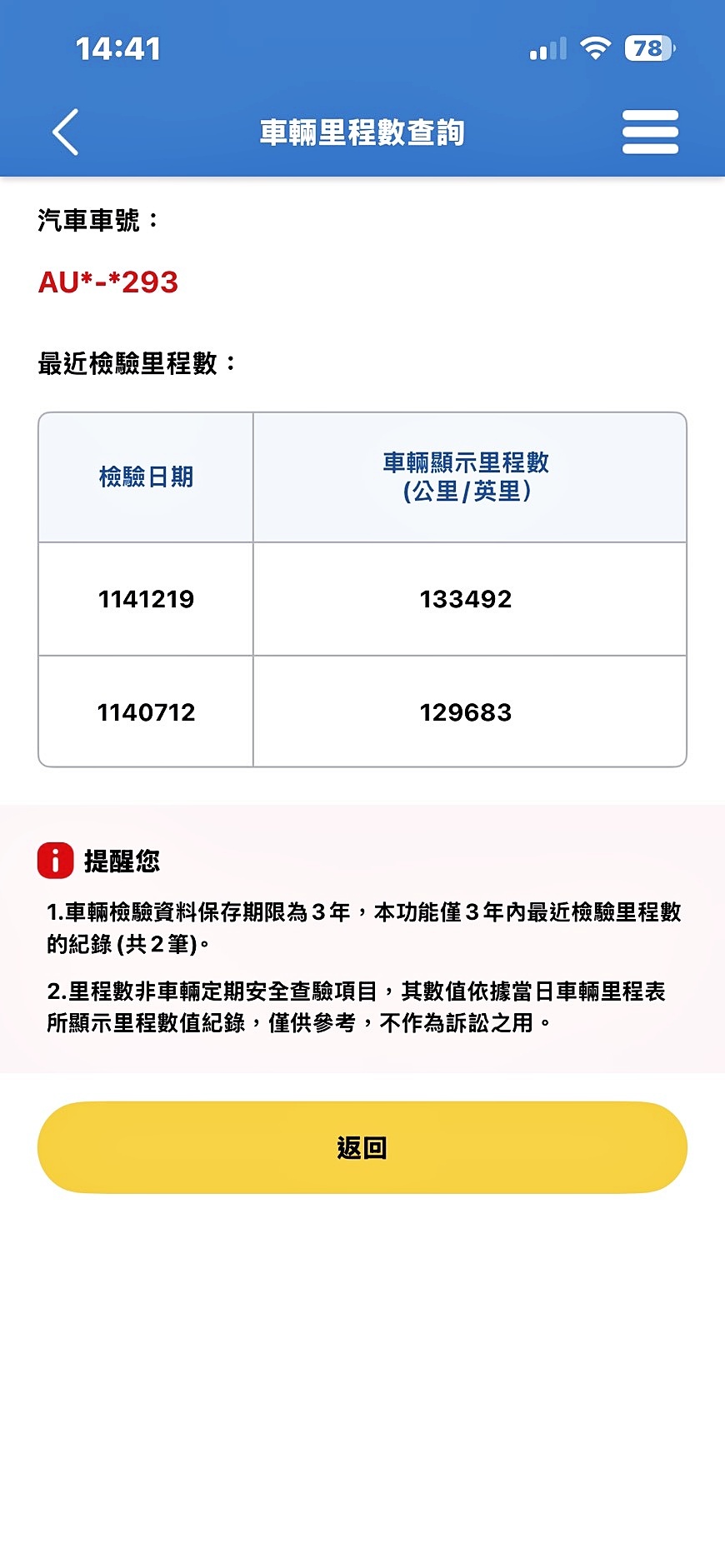Select the inspection date 1140712
This screenshot has width=725, height=1568.
click(x=146, y=712)
